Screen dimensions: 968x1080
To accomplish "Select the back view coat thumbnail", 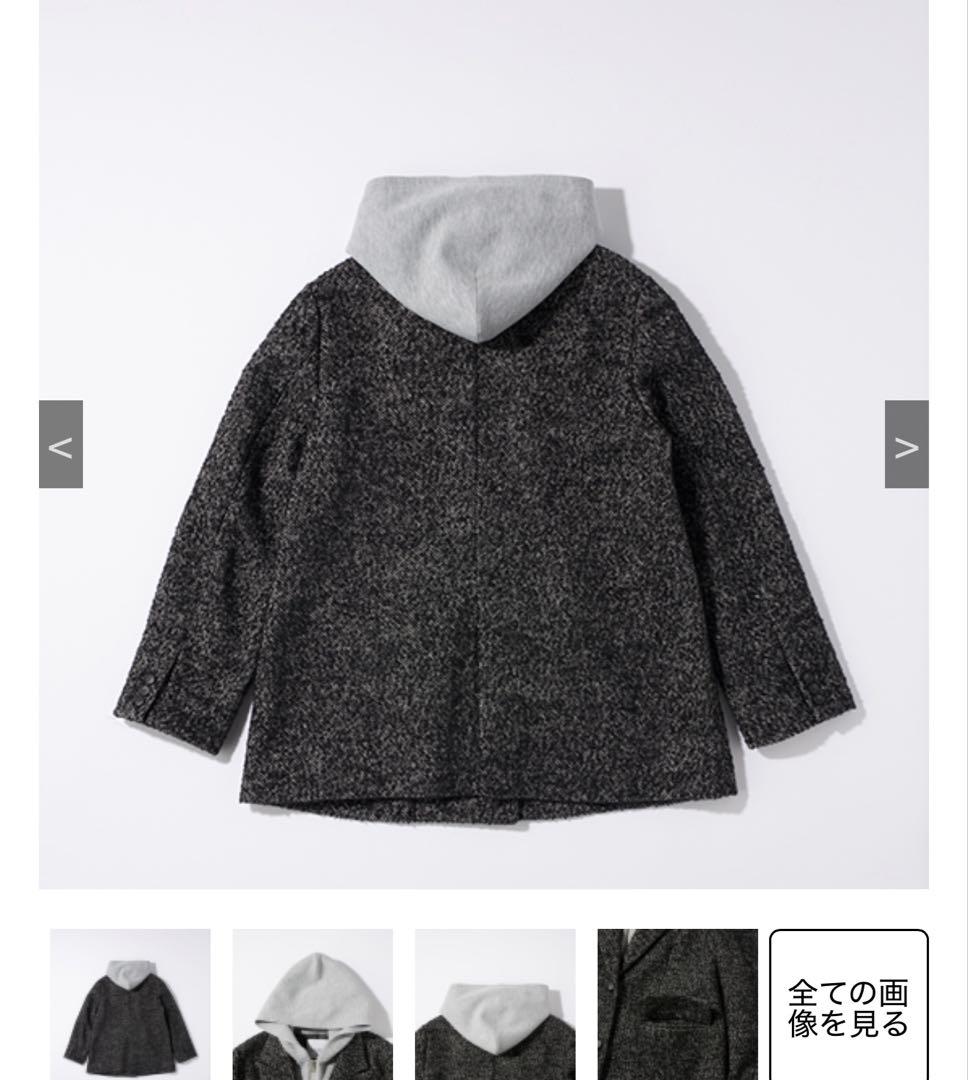I will [x=130, y=1004].
